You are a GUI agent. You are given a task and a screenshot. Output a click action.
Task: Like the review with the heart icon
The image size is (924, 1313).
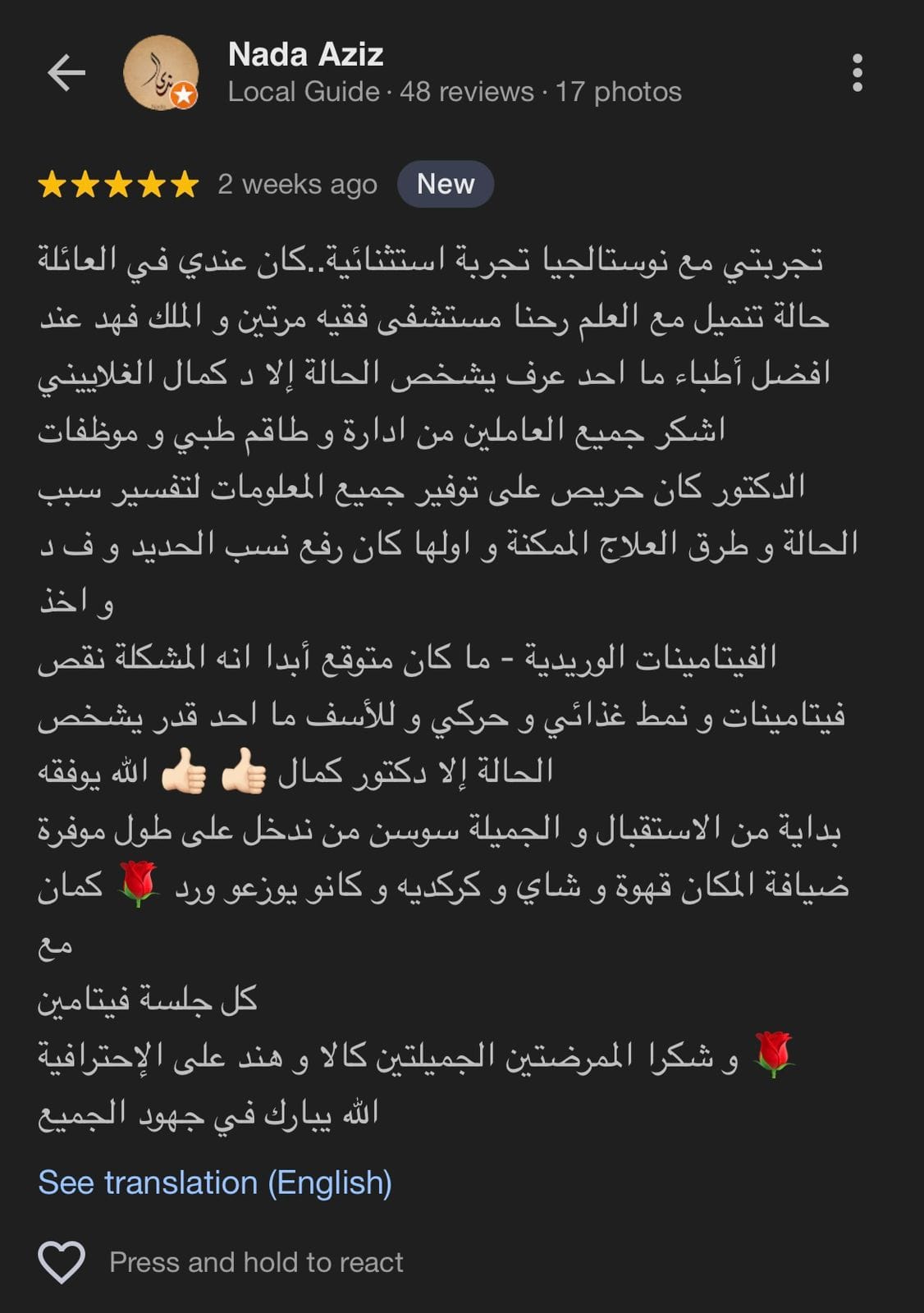pos(62,1261)
